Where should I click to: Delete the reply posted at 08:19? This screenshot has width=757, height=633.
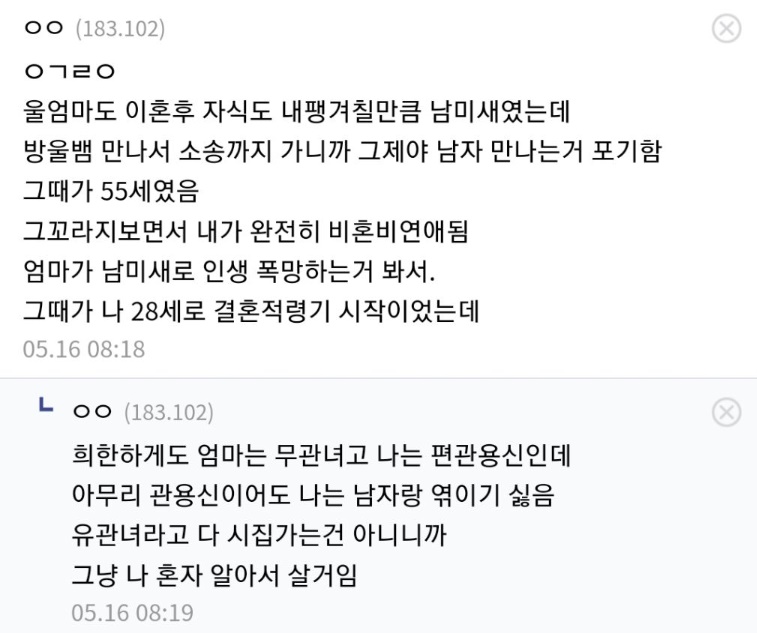point(726,412)
